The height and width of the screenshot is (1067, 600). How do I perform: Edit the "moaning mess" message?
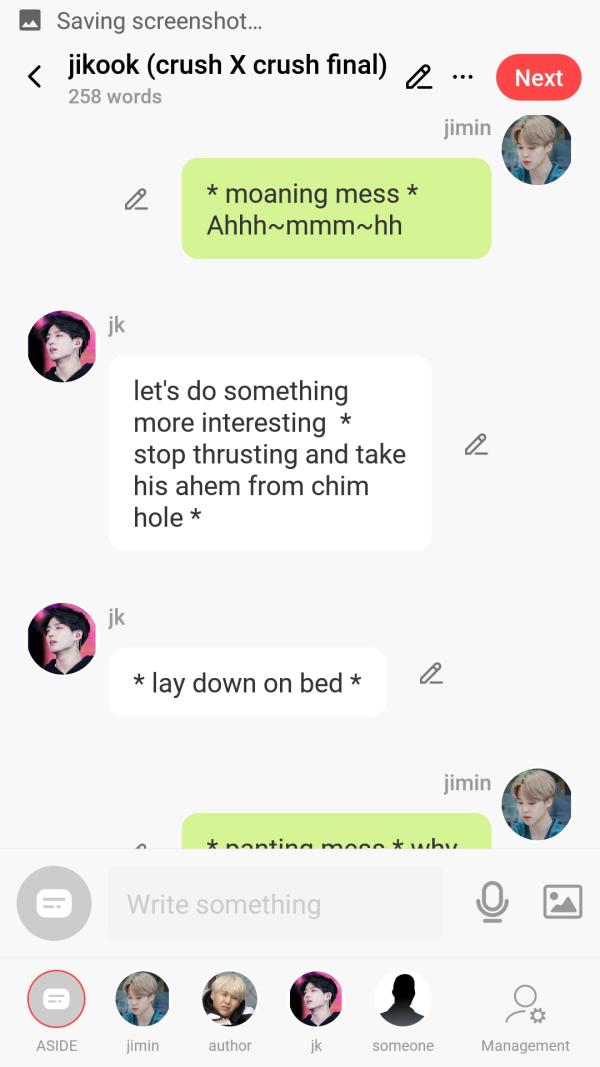point(136,200)
